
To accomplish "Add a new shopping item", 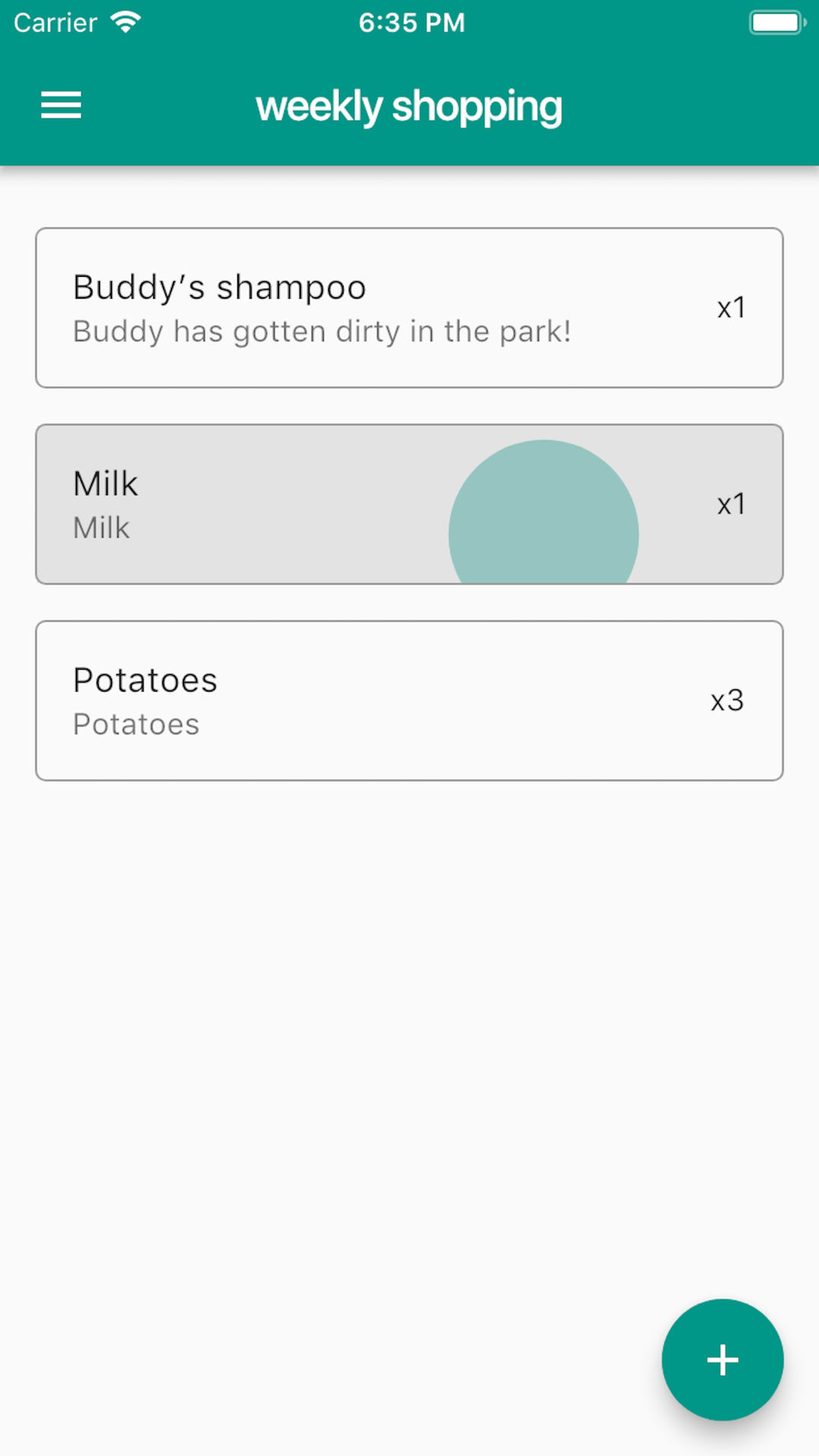I will [x=722, y=1359].
